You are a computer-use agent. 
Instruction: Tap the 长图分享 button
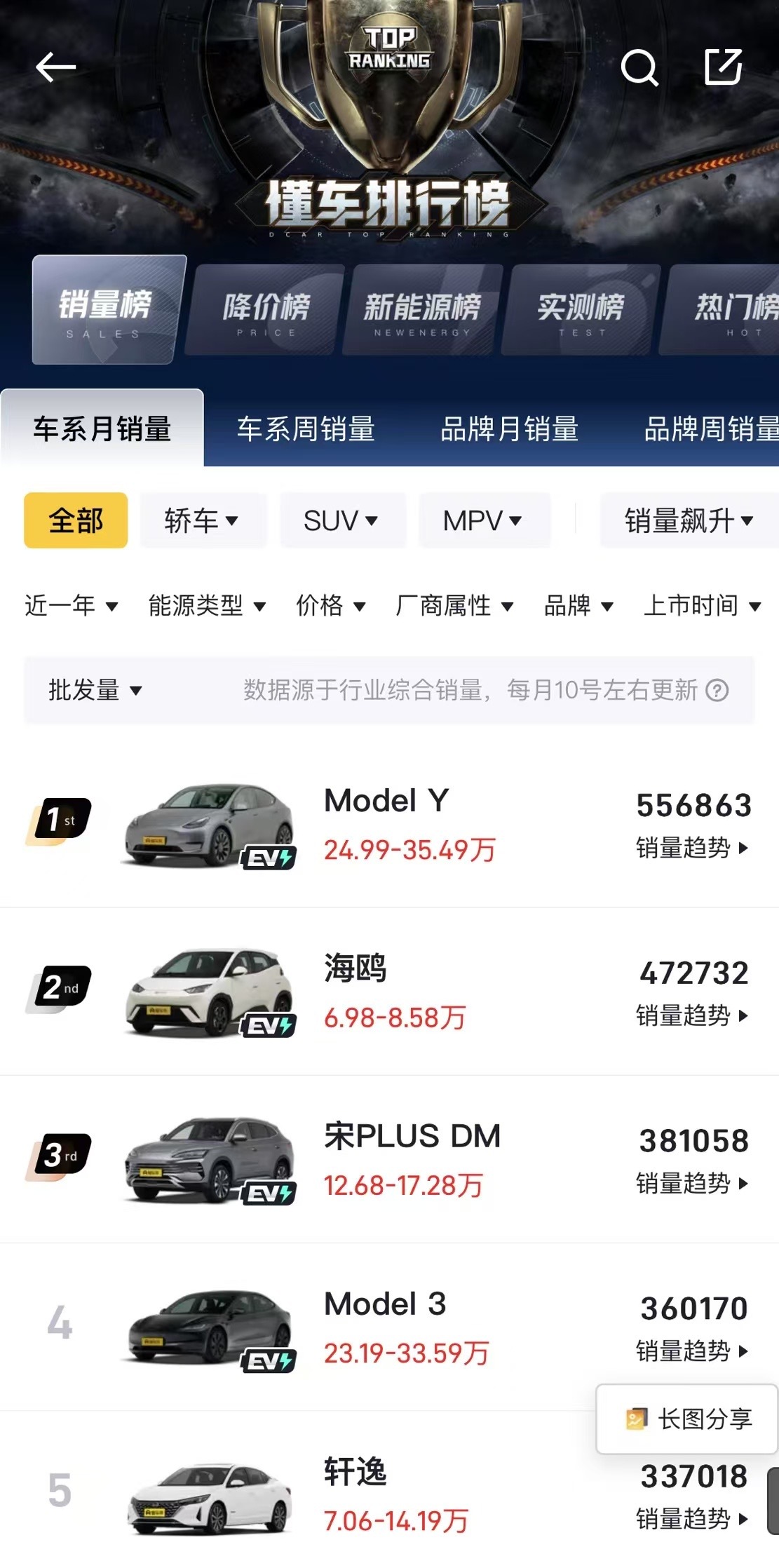click(687, 1419)
